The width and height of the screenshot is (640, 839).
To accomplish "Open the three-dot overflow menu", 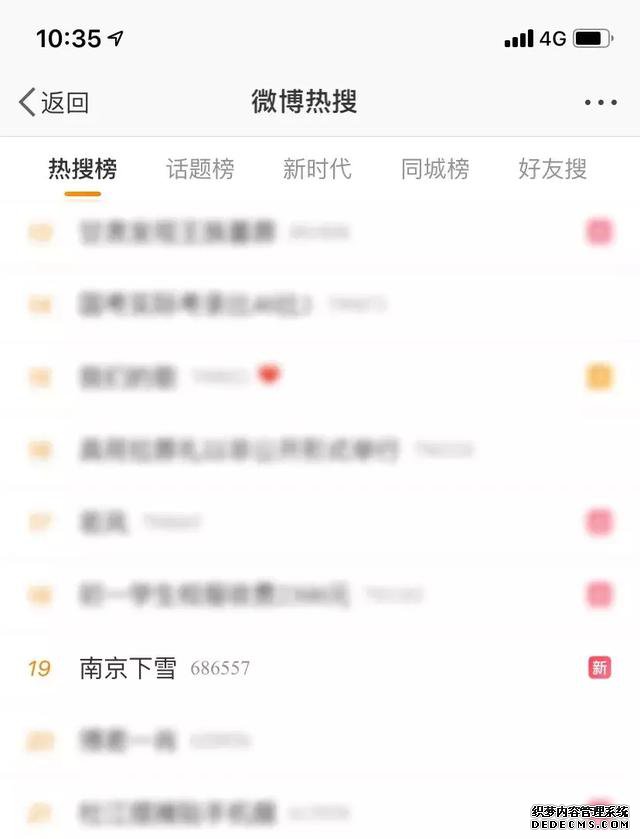I will tap(600, 102).
